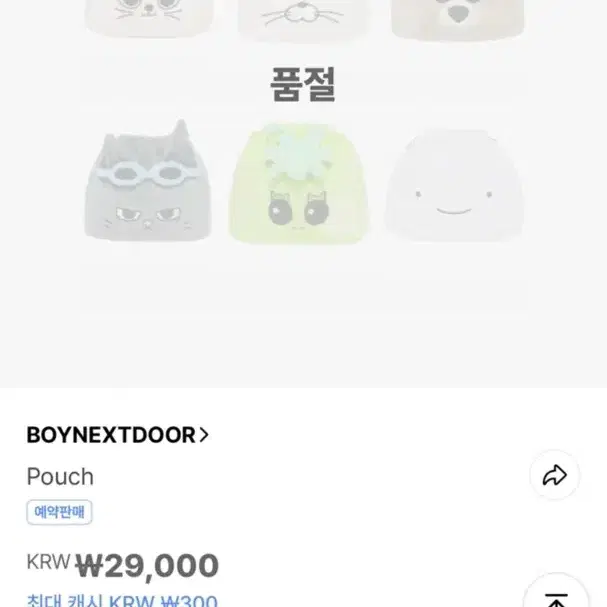This screenshot has width=607, height=607.
Task: Share the Pouch product
Action: (554, 476)
